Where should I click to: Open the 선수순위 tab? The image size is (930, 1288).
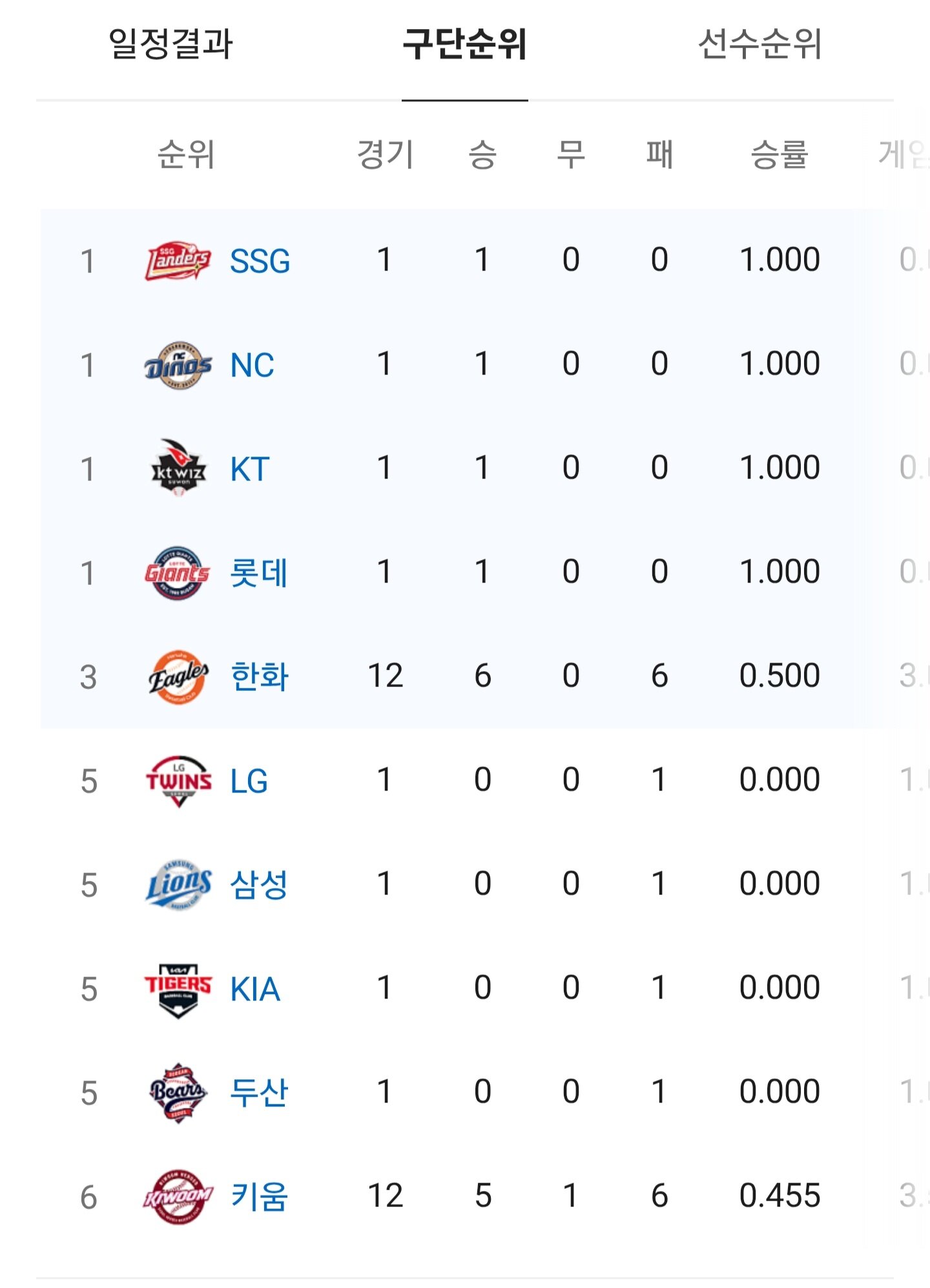[x=759, y=44]
